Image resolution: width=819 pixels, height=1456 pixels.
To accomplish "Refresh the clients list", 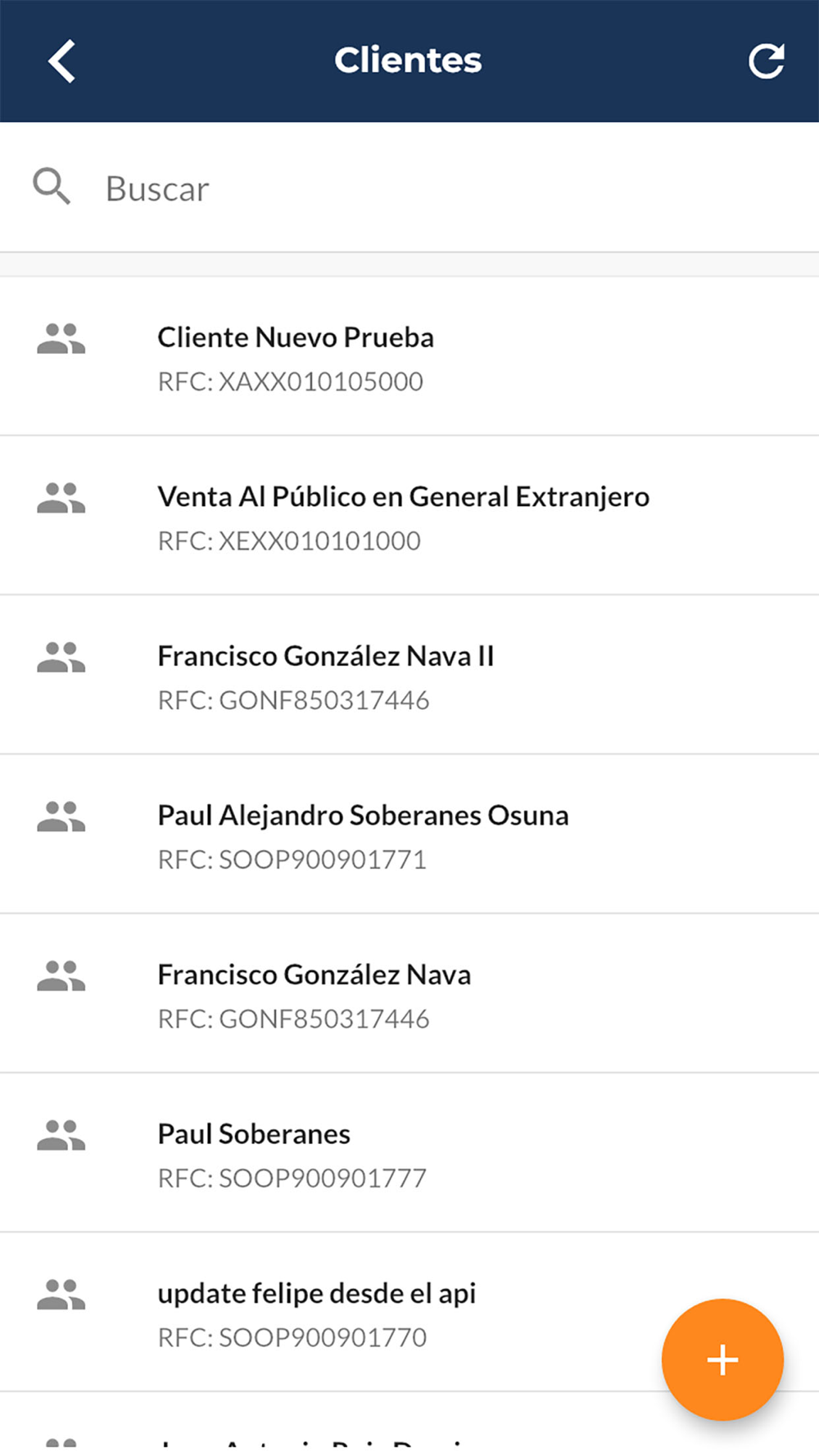I will click(x=766, y=61).
